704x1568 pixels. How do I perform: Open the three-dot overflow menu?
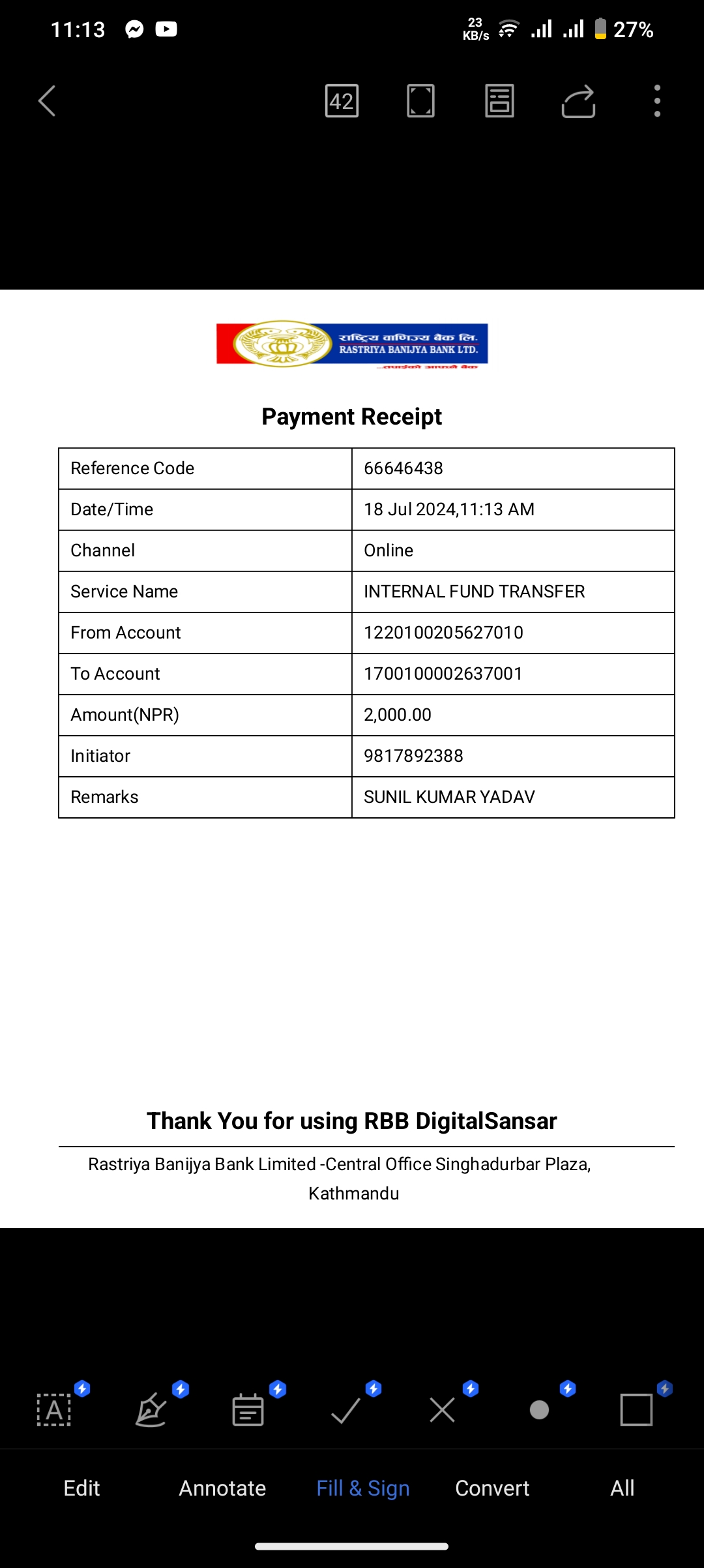[657, 101]
